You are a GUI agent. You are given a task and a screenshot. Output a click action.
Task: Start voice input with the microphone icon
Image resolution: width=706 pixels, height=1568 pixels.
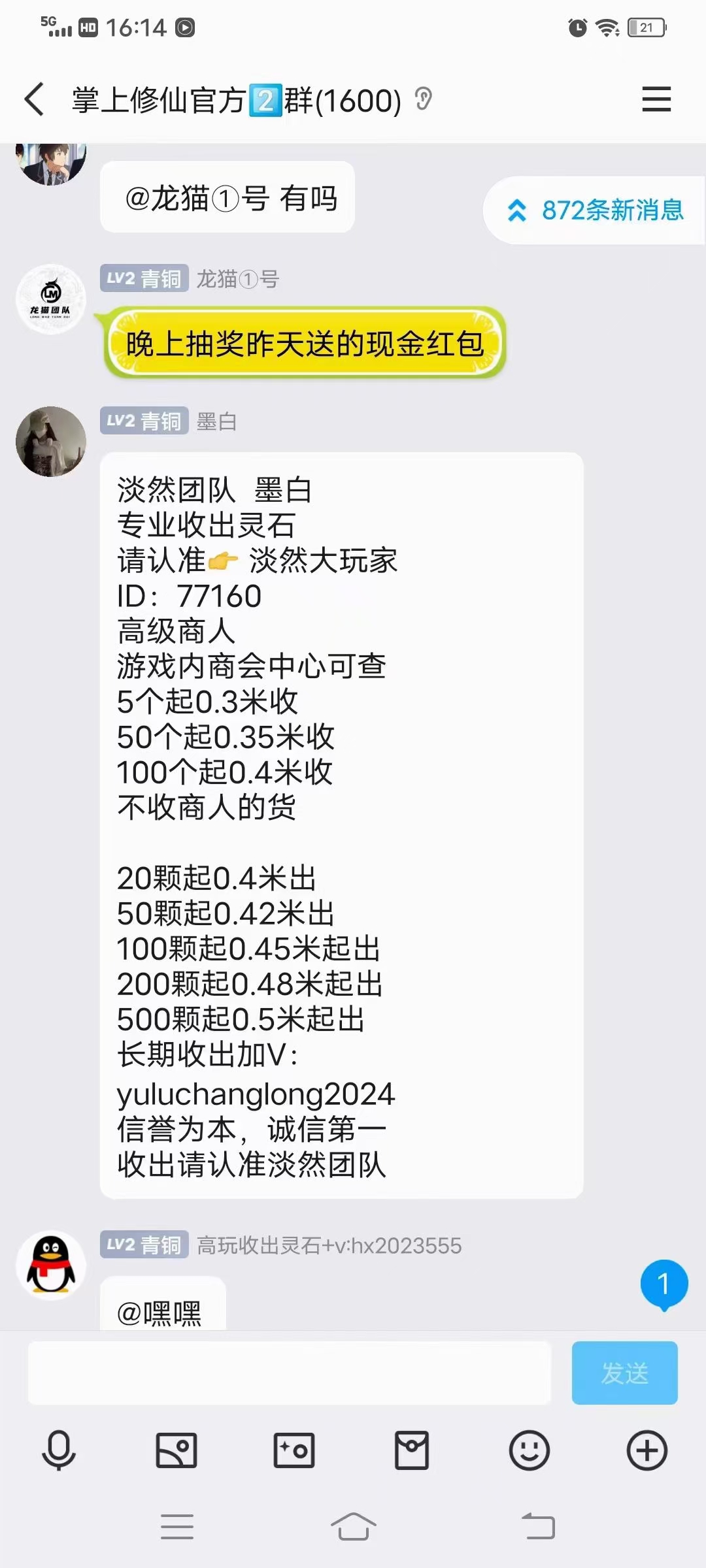tap(59, 1450)
